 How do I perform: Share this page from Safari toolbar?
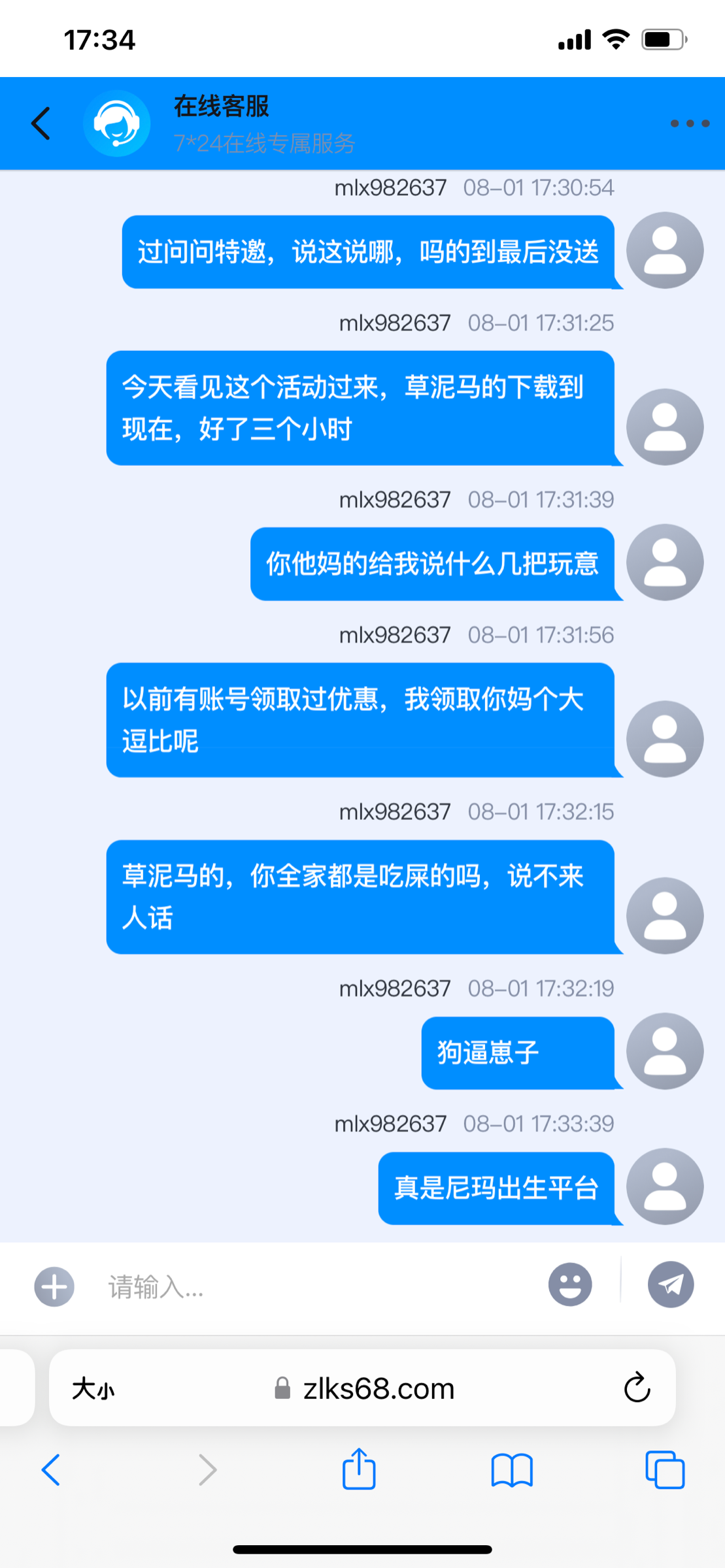pos(359,1468)
